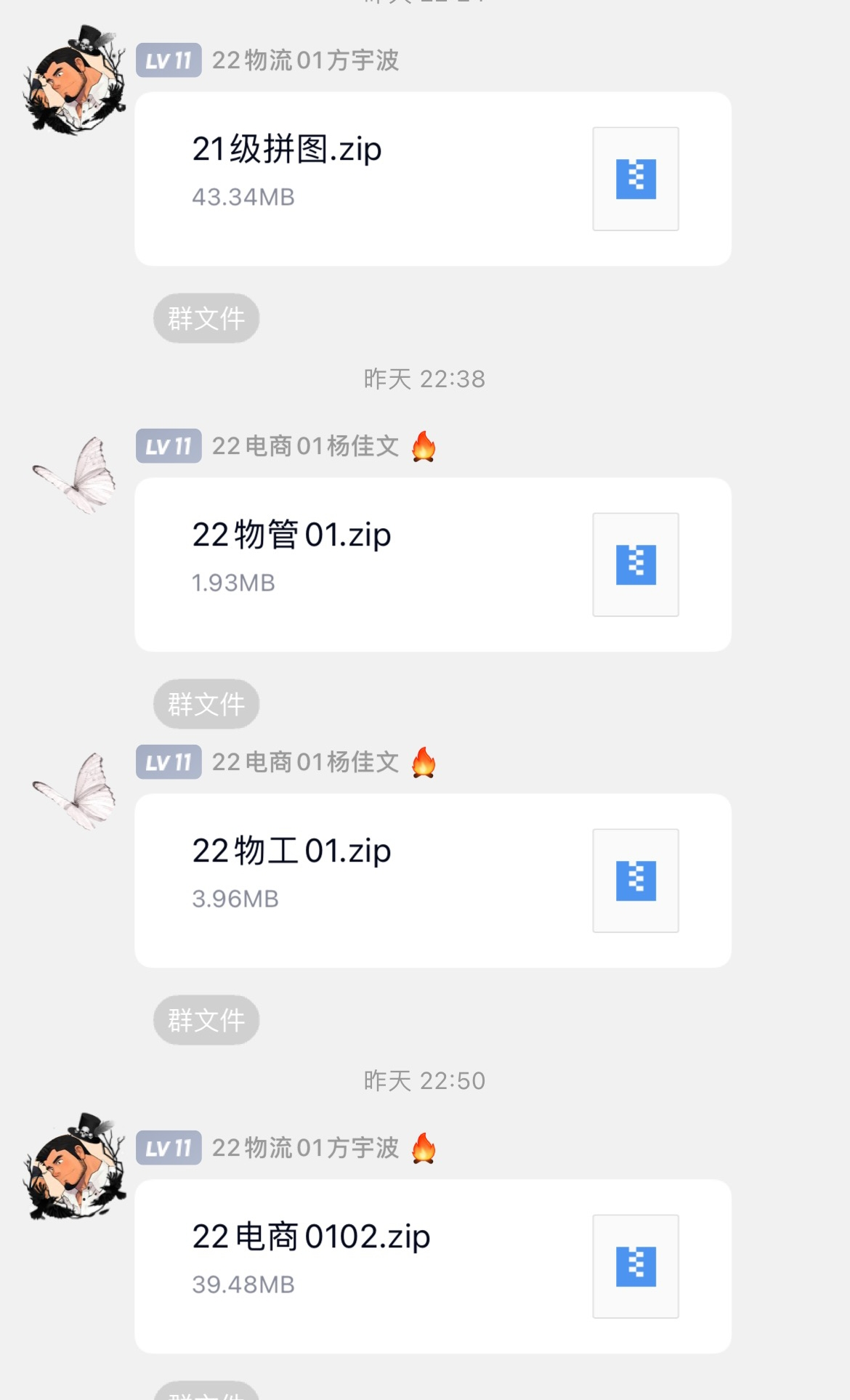Open the 21级拼图.zip file card
The width and height of the screenshot is (850, 1400).
tap(432, 179)
